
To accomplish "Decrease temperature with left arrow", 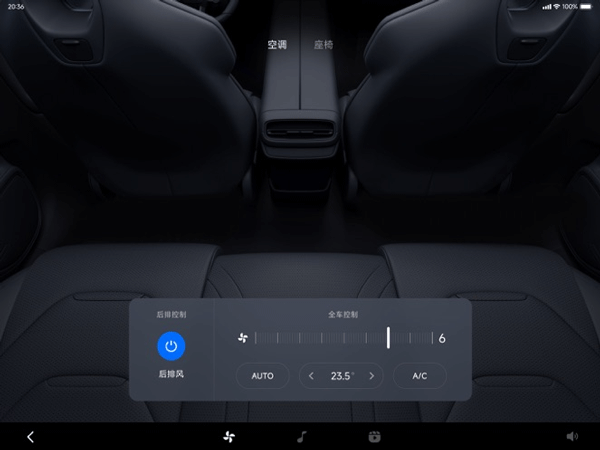I will point(311,376).
